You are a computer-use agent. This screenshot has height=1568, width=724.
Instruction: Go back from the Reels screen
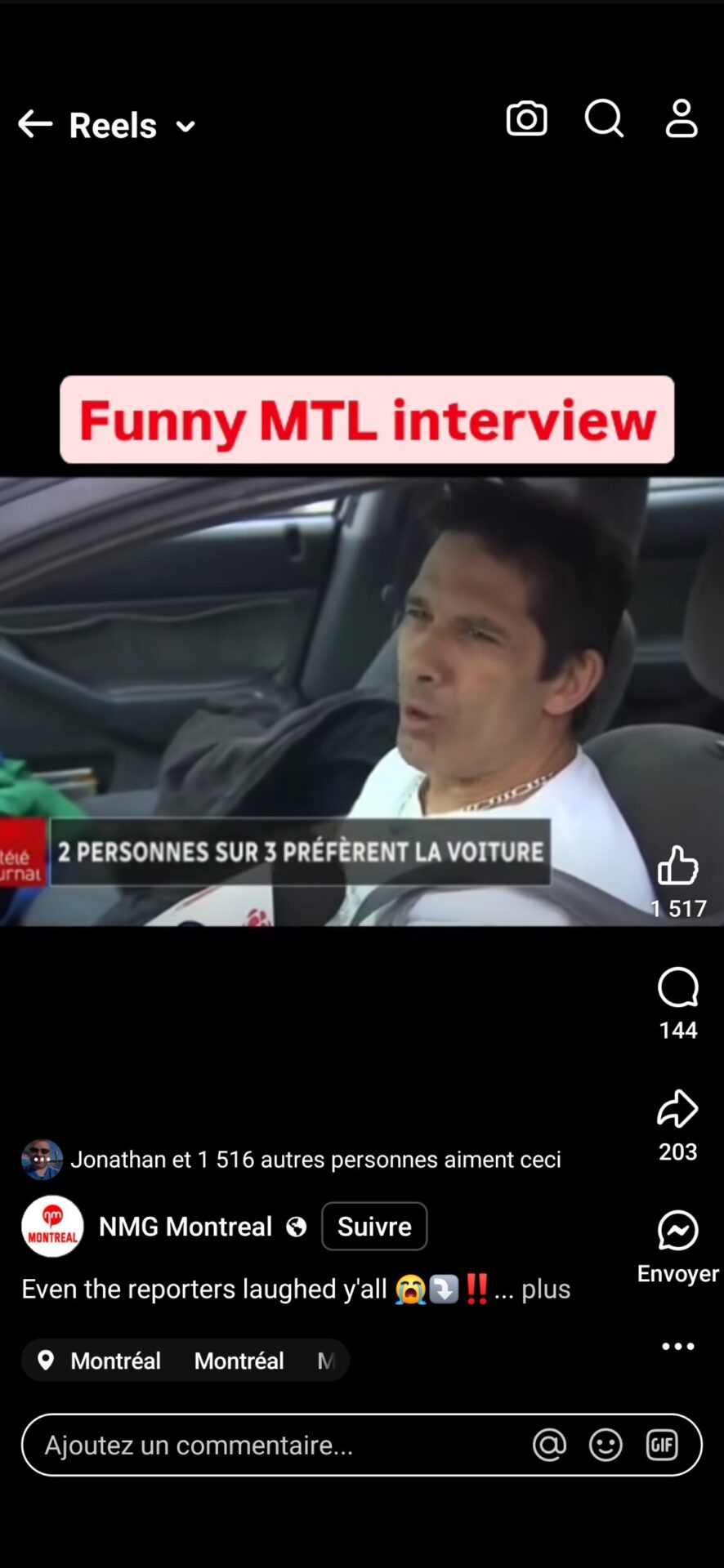pos(34,124)
